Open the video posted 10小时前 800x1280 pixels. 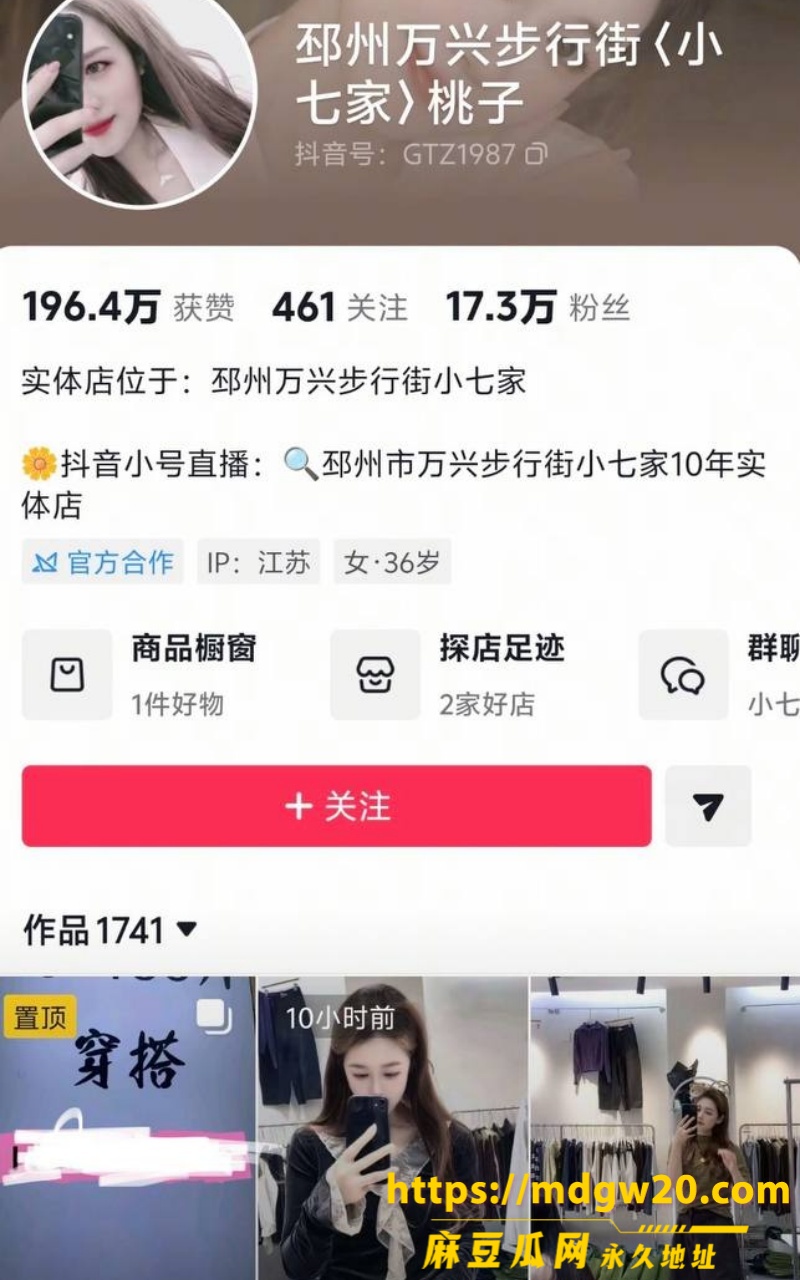click(x=393, y=1128)
